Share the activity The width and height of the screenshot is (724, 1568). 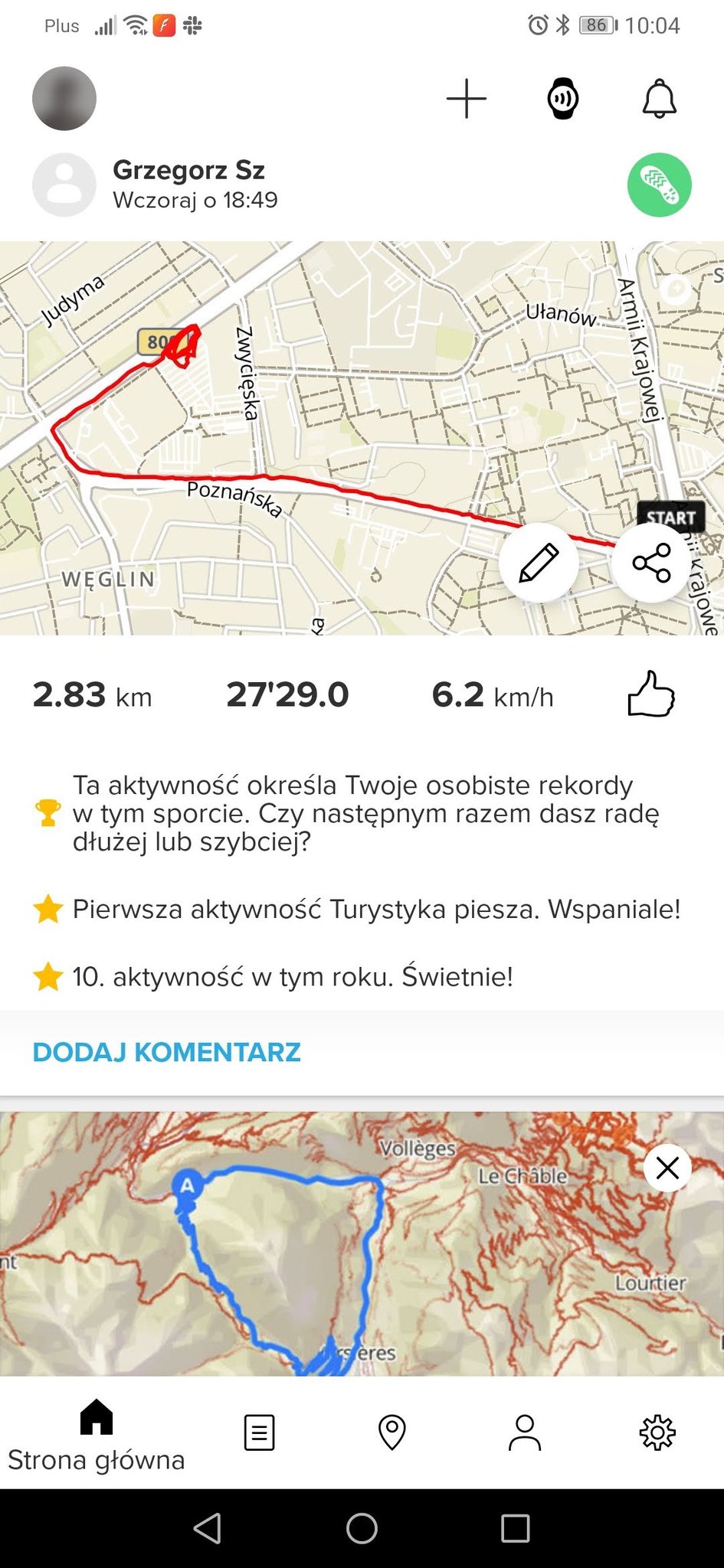[x=651, y=563]
